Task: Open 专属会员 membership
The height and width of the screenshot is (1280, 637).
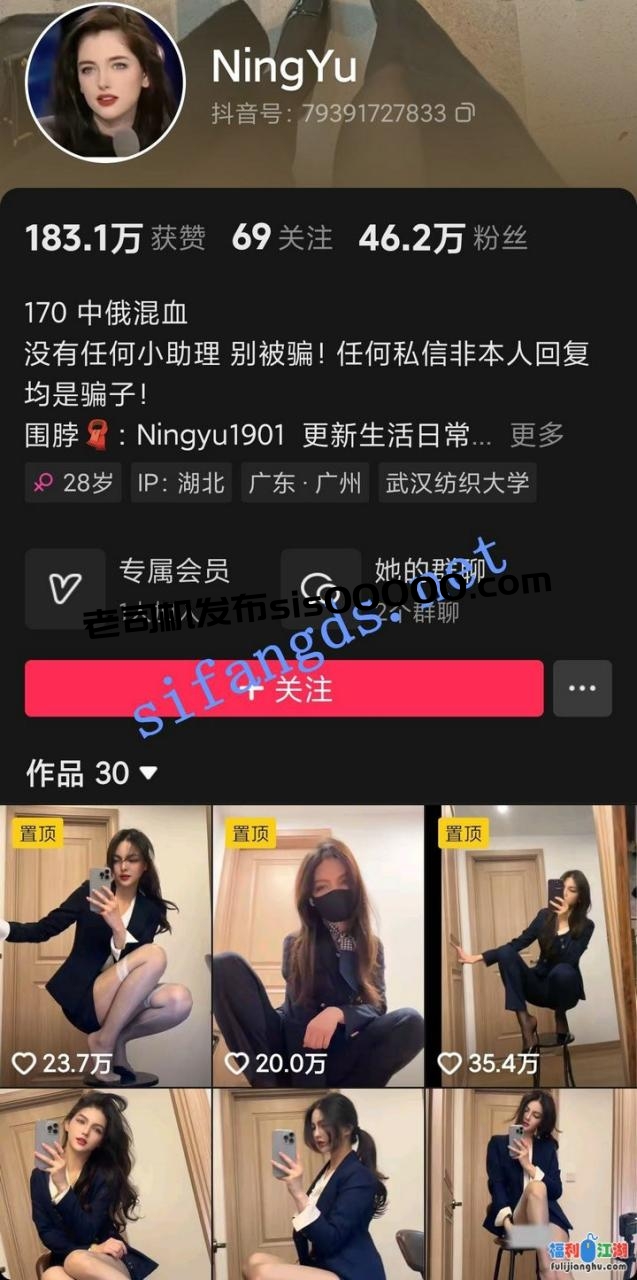Action: [130, 588]
